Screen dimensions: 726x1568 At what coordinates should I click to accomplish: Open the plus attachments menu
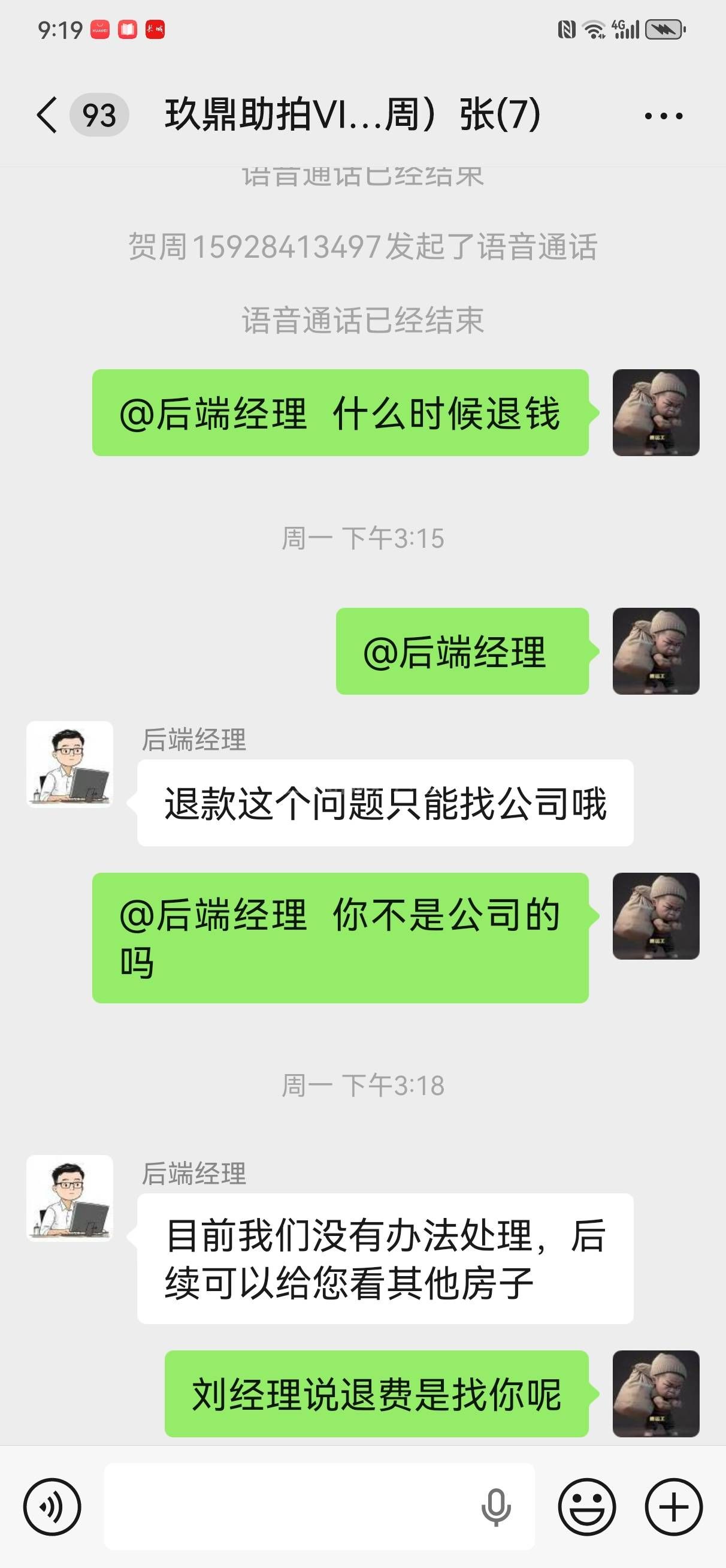point(674,1506)
